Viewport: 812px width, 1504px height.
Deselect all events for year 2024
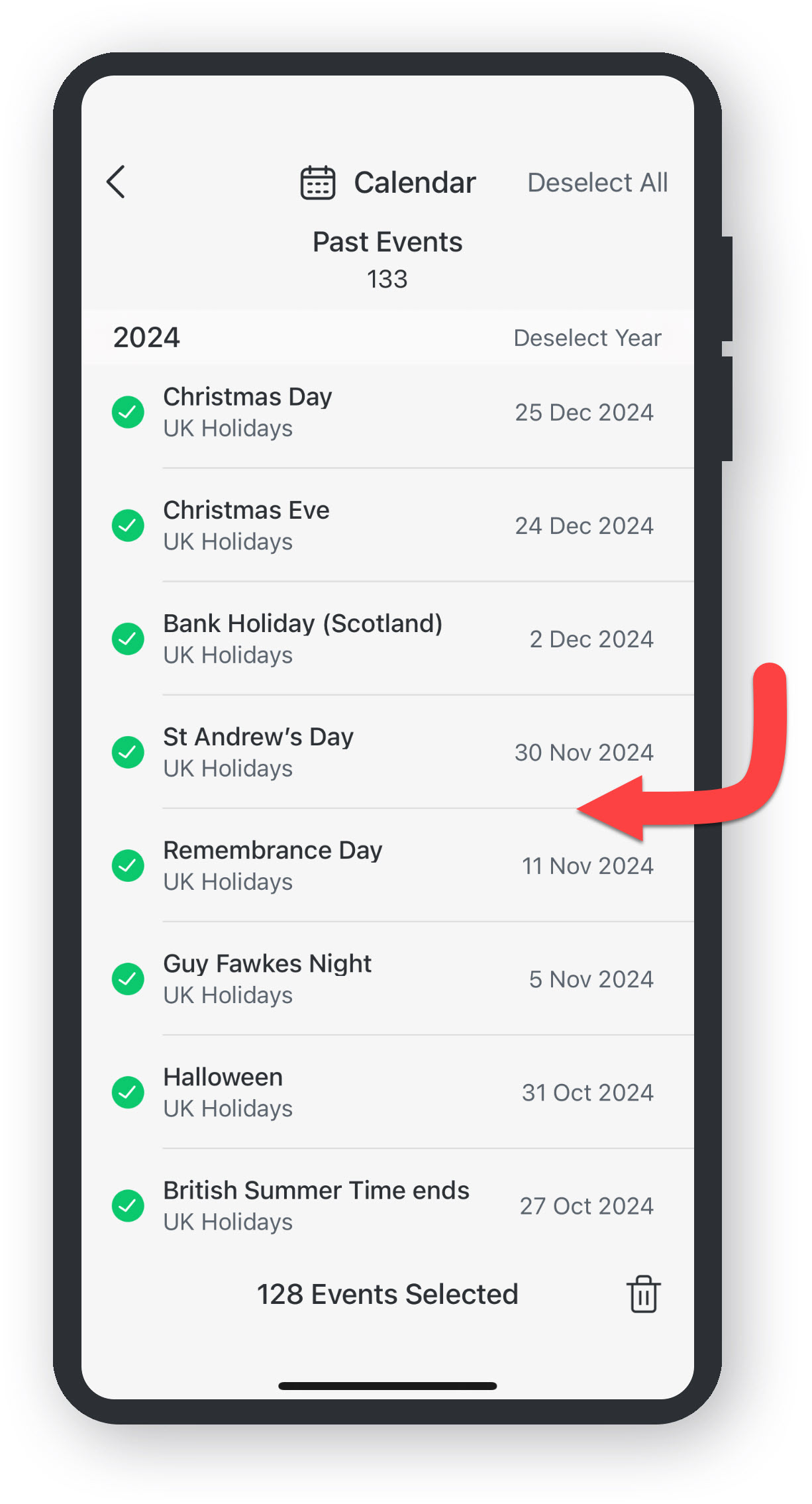tap(587, 338)
